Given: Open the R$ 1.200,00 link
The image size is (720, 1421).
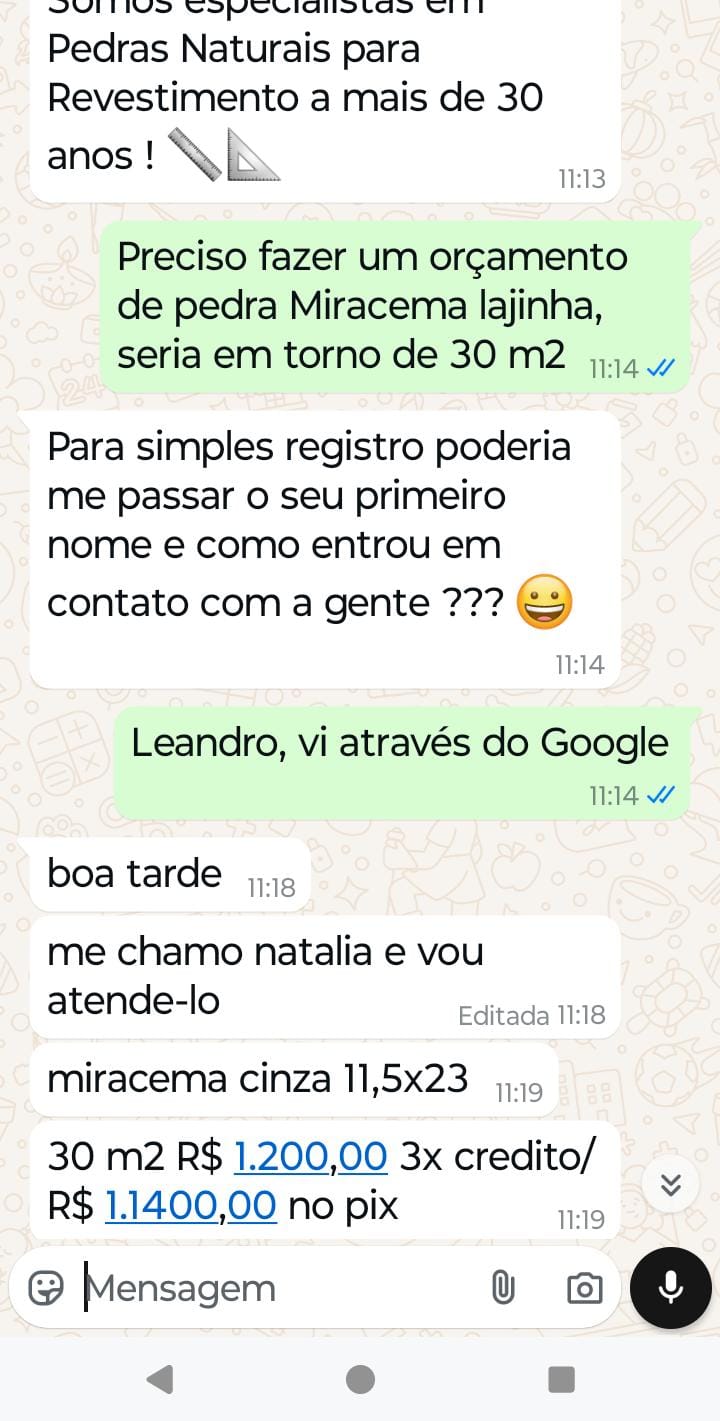Looking at the screenshot, I should 310,1155.
